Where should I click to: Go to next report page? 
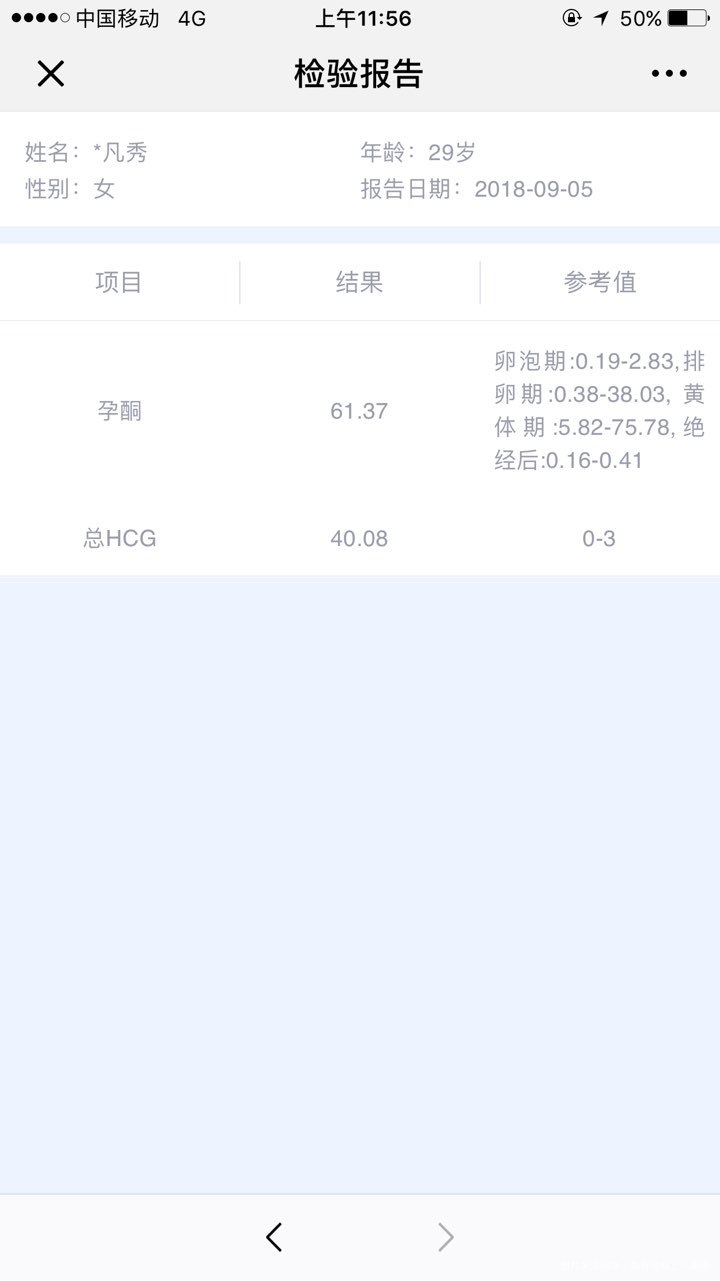click(446, 1237)
